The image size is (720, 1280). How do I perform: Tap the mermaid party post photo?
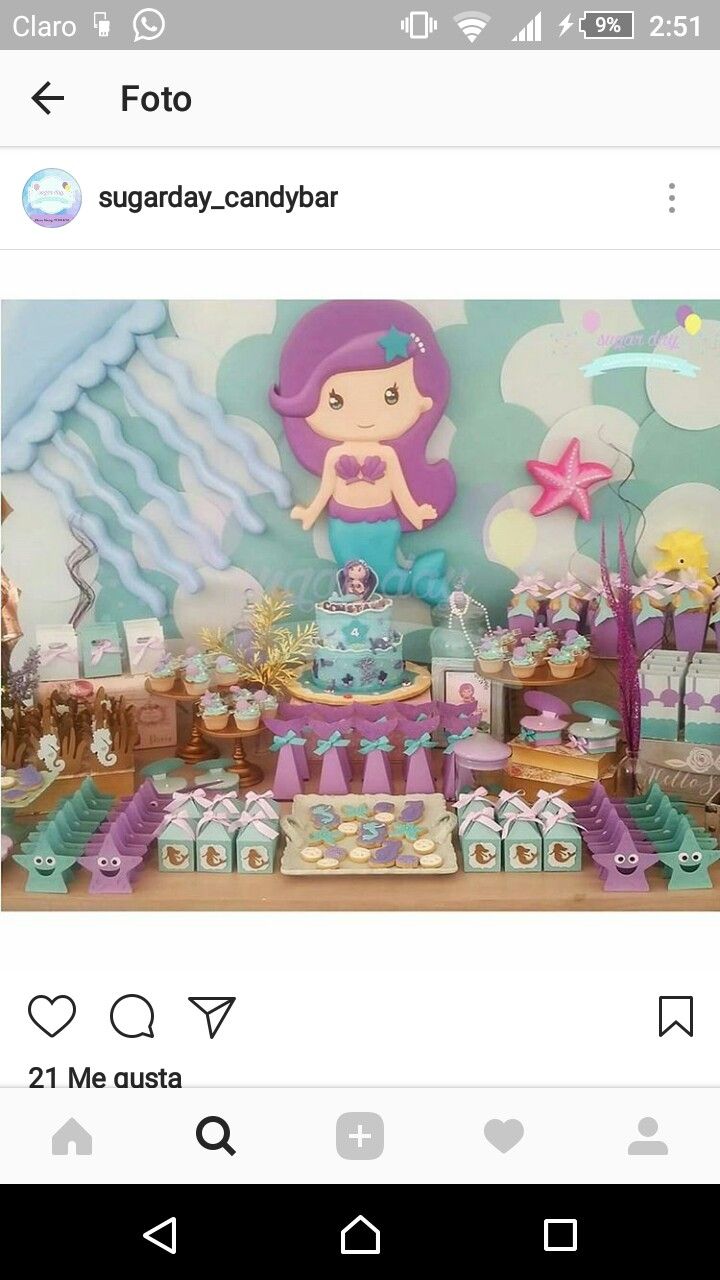[x=360, y=605]
